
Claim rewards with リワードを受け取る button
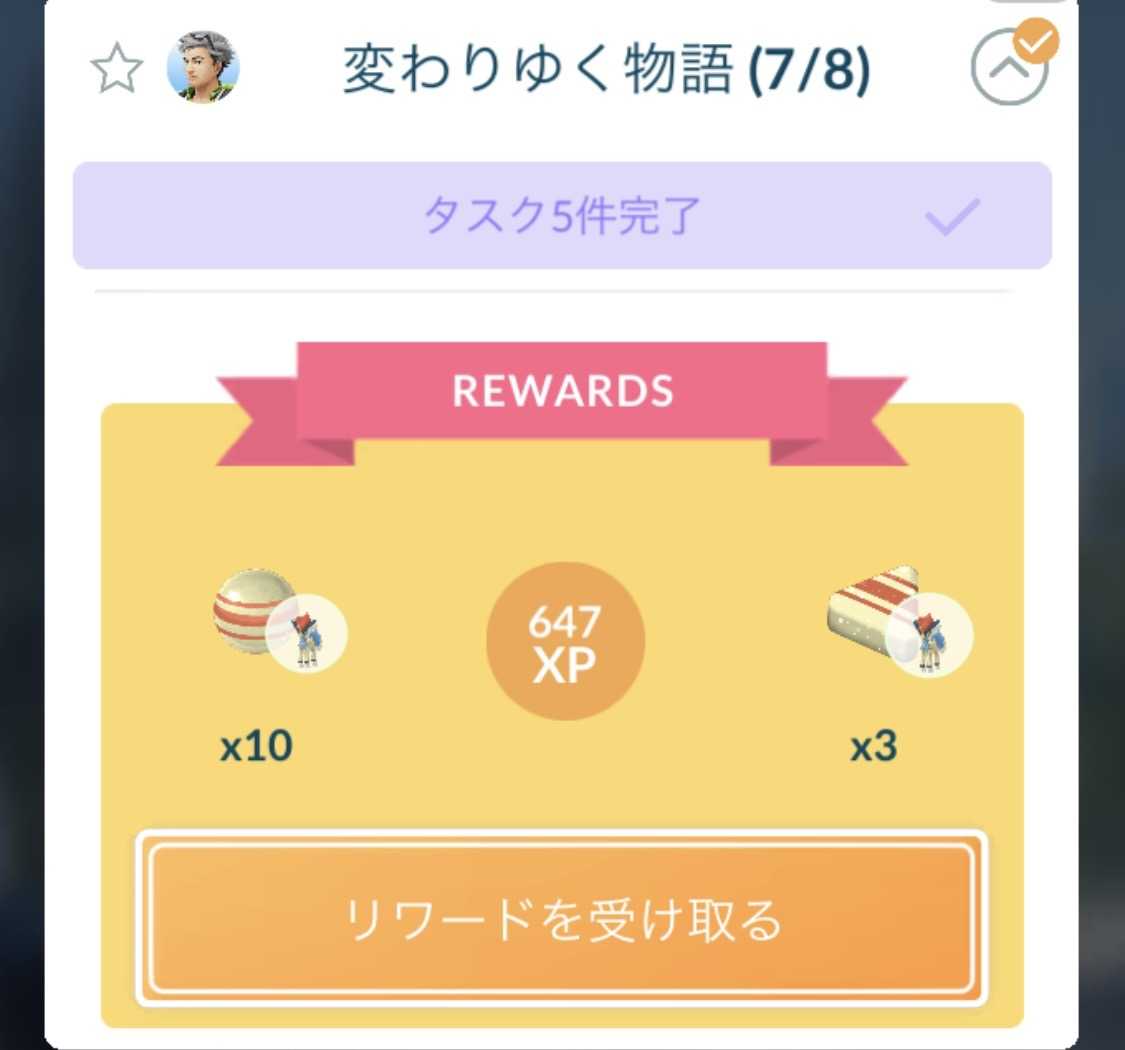tap(562, 918)
